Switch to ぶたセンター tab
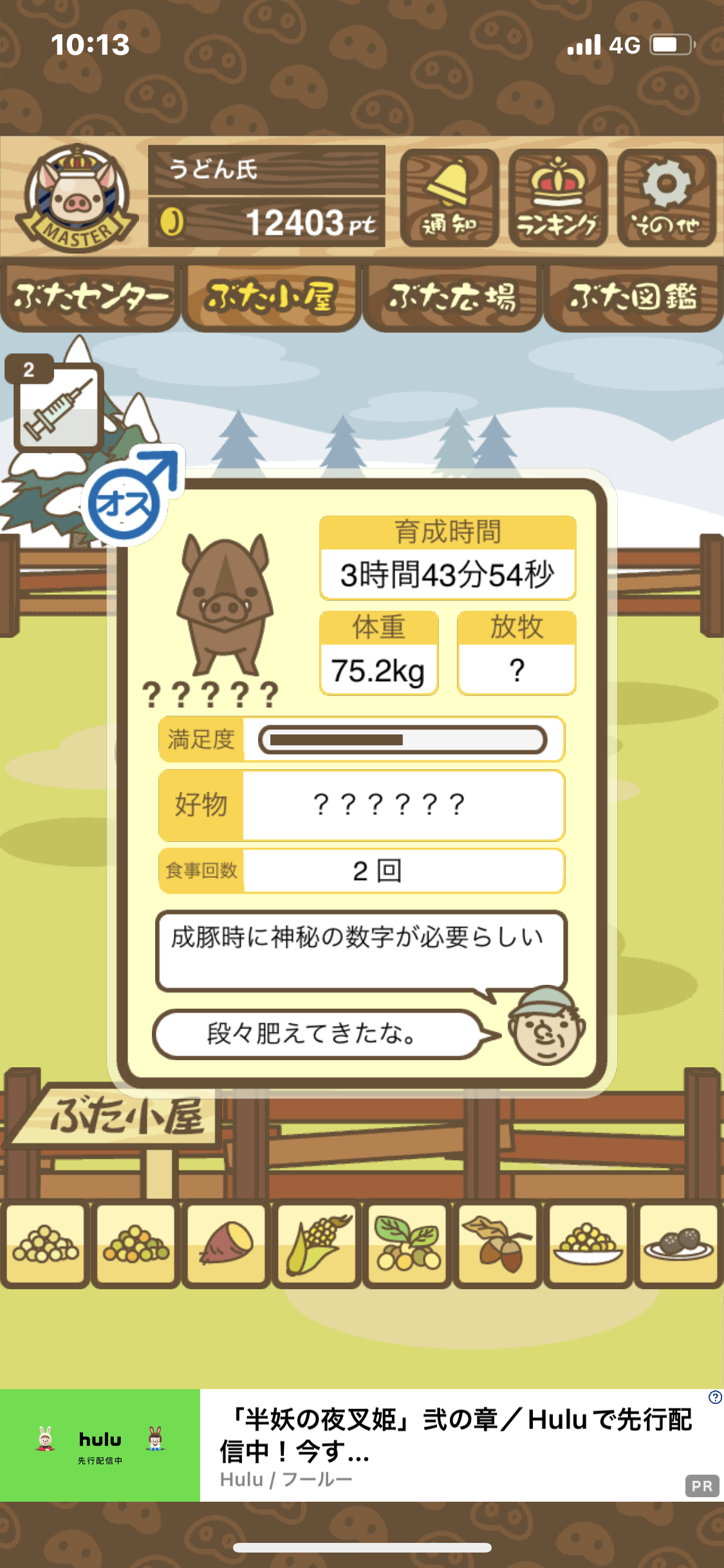This screenshot has height=1568, width=724. coord(91,297)
